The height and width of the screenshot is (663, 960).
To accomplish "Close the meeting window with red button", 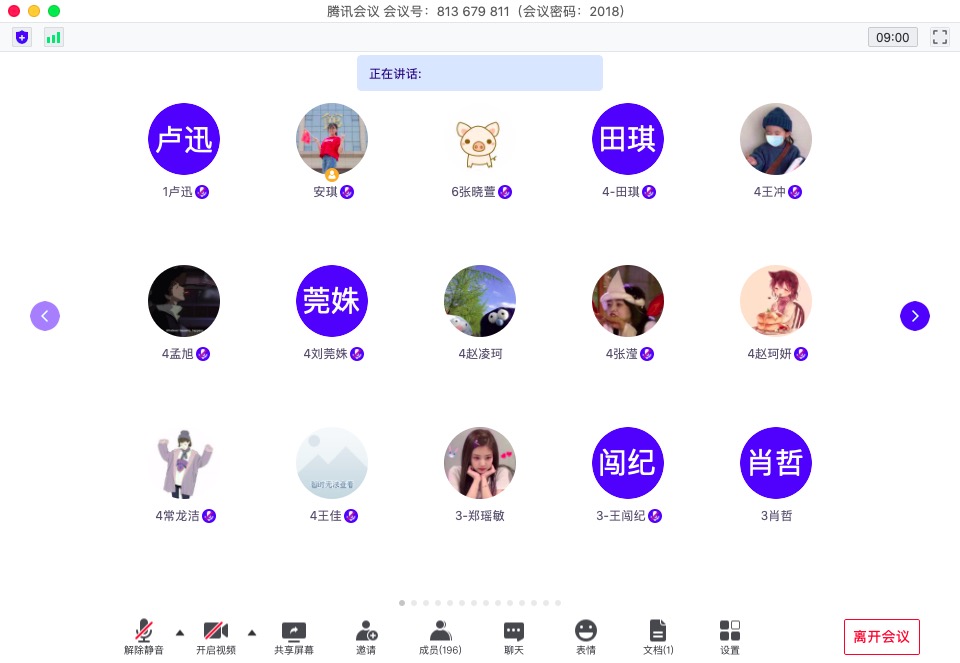I will [14, 11].
